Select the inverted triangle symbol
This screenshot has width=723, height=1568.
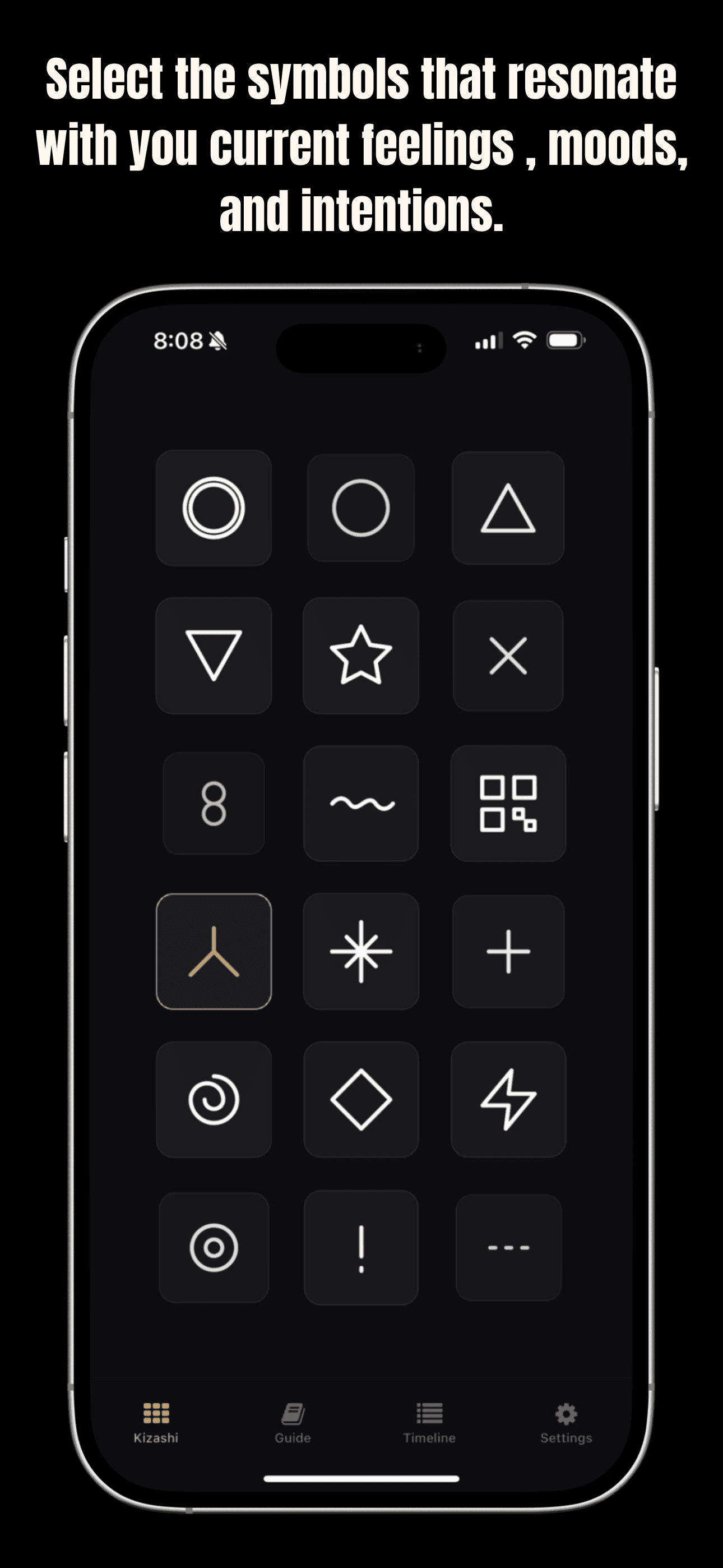214,656
